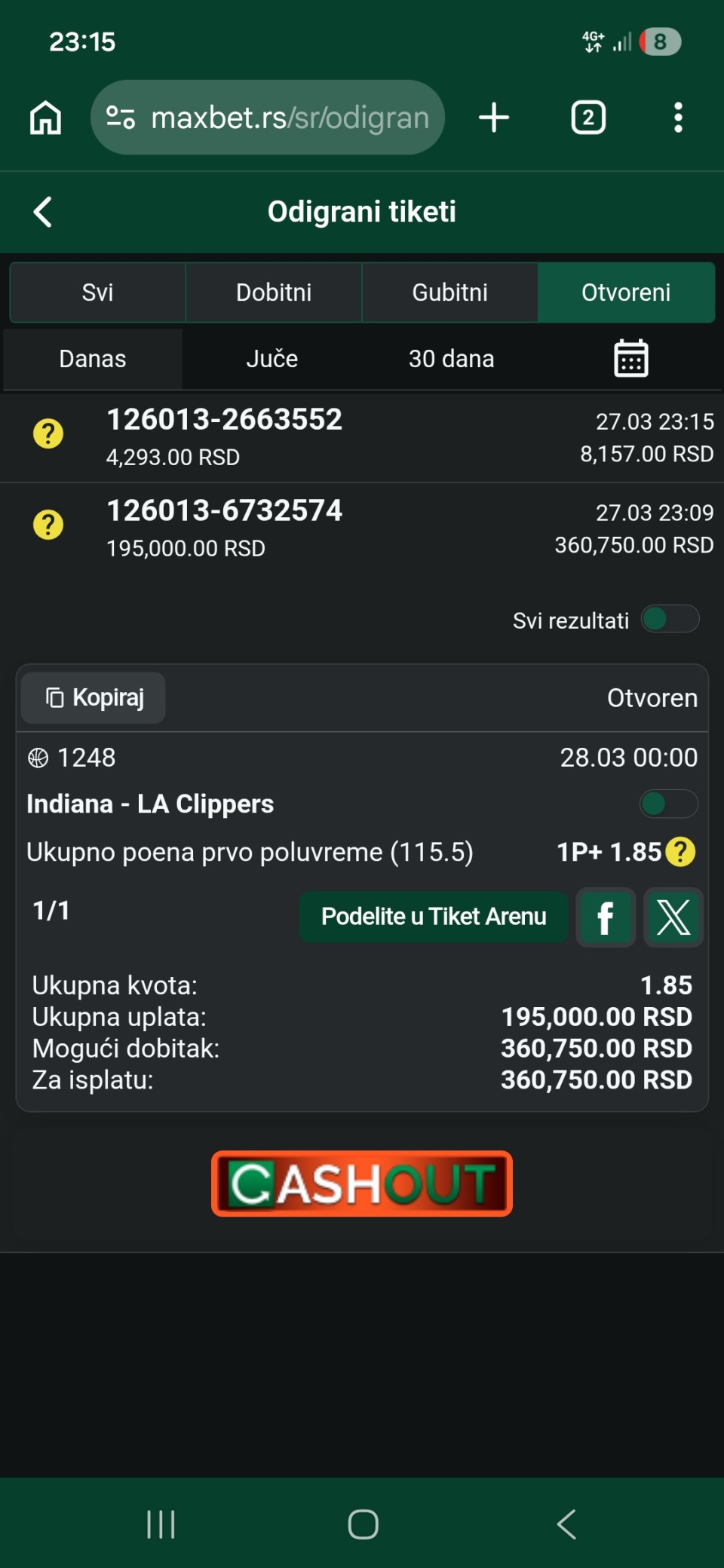Filter tickets by Danas
Screen dimensions: 724x1568
point(93,359)
